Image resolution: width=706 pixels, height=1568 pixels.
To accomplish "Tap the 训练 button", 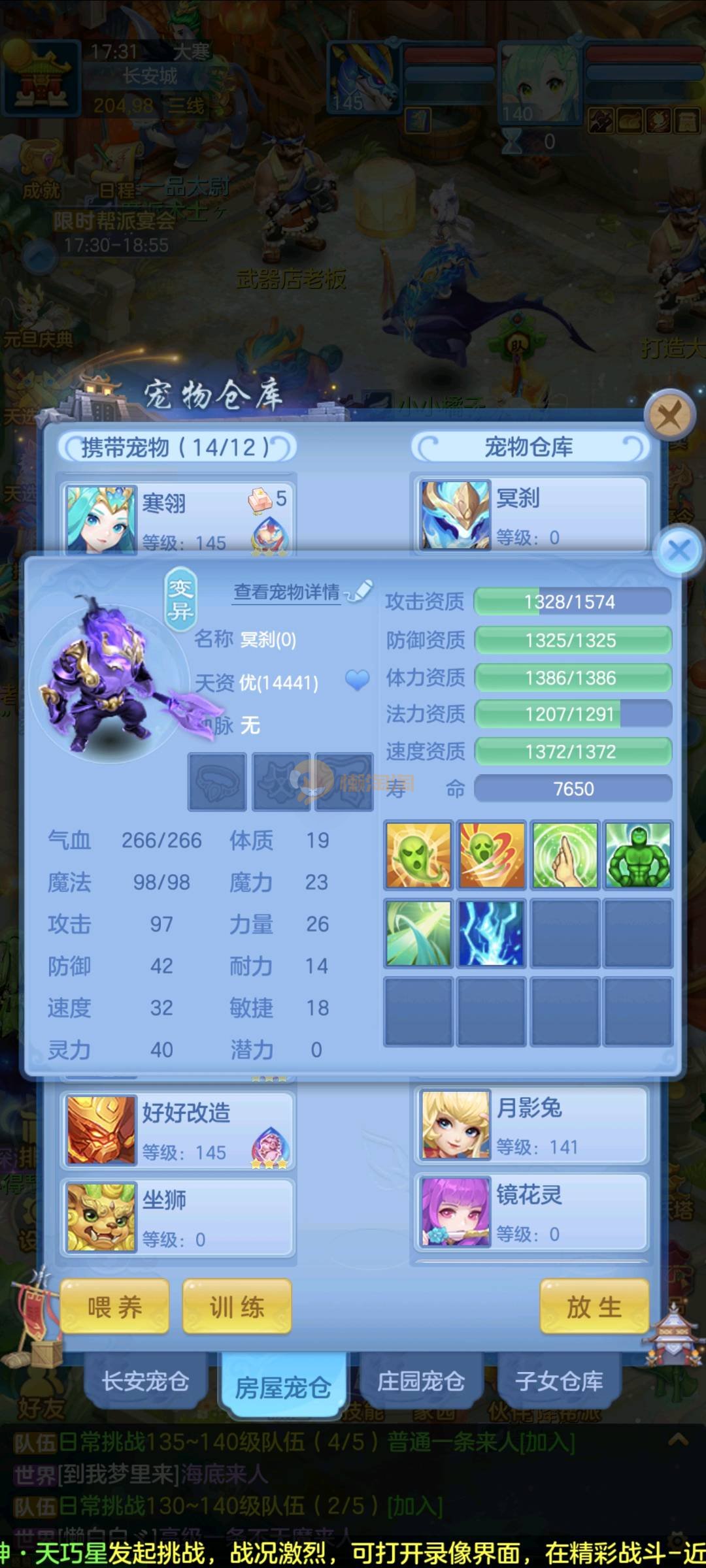I will (x=237, y=1307).
